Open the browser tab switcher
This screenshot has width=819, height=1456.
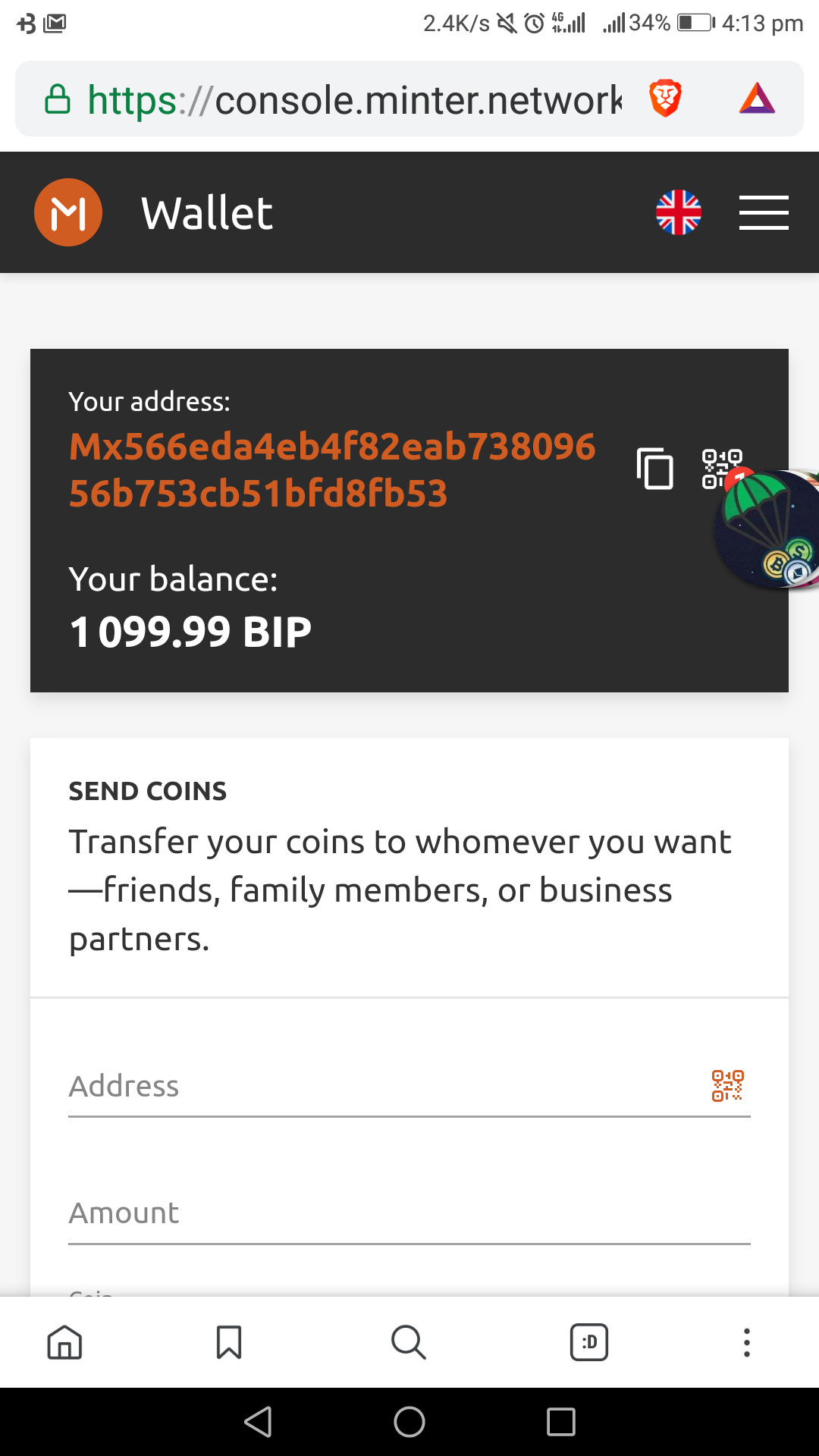[589, 1342]
